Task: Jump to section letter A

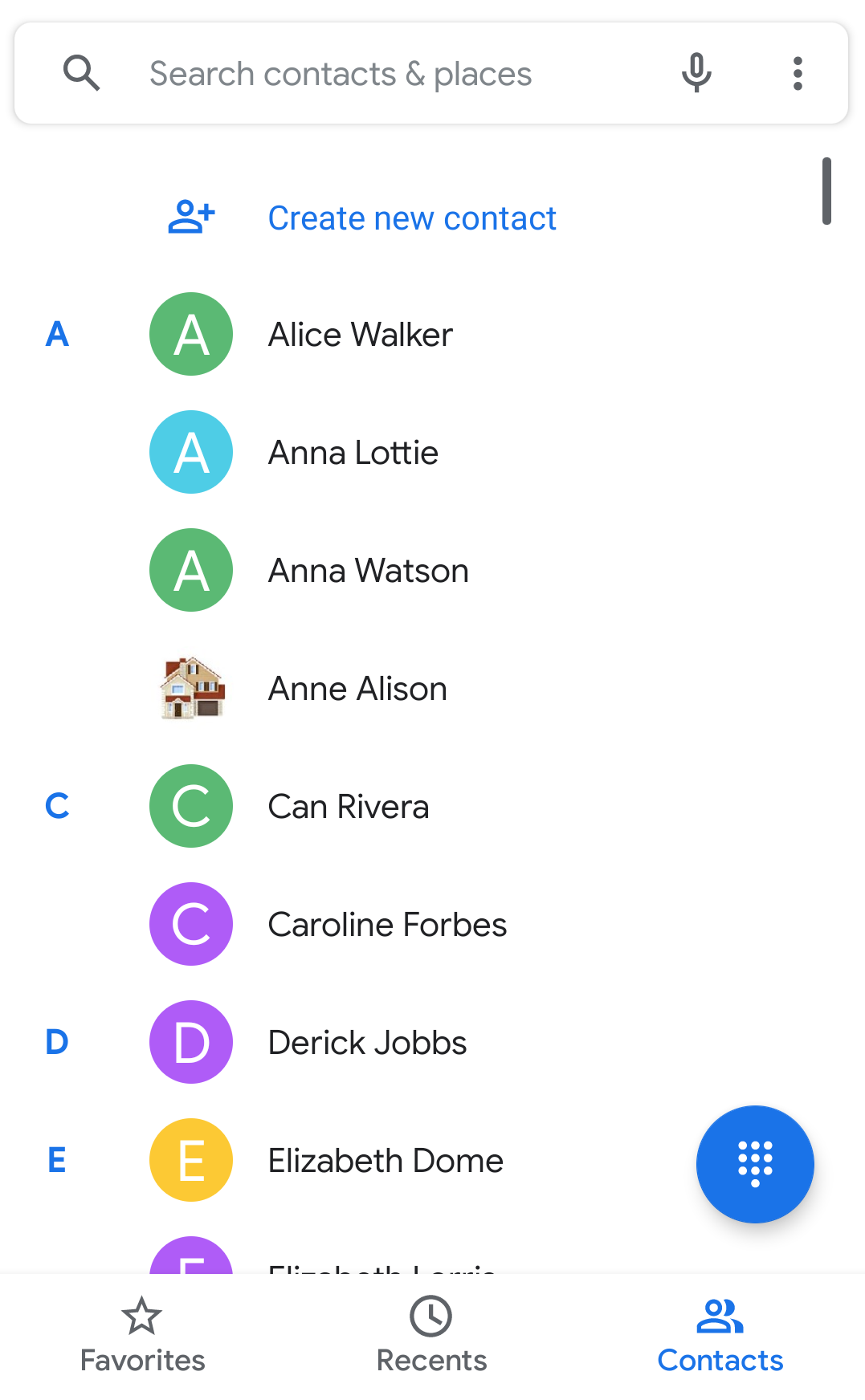Action: click(57, 335)
